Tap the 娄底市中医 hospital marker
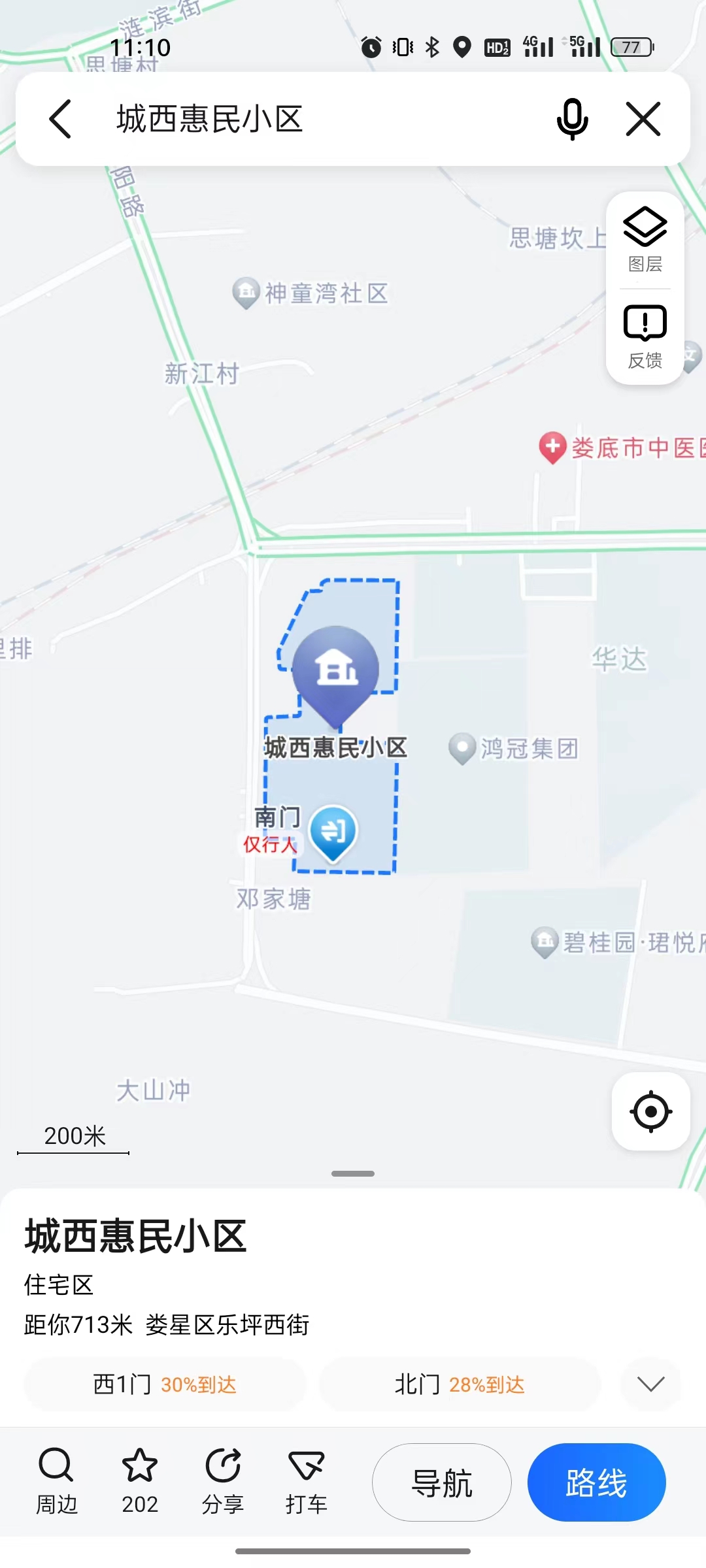 click(553, 448)
